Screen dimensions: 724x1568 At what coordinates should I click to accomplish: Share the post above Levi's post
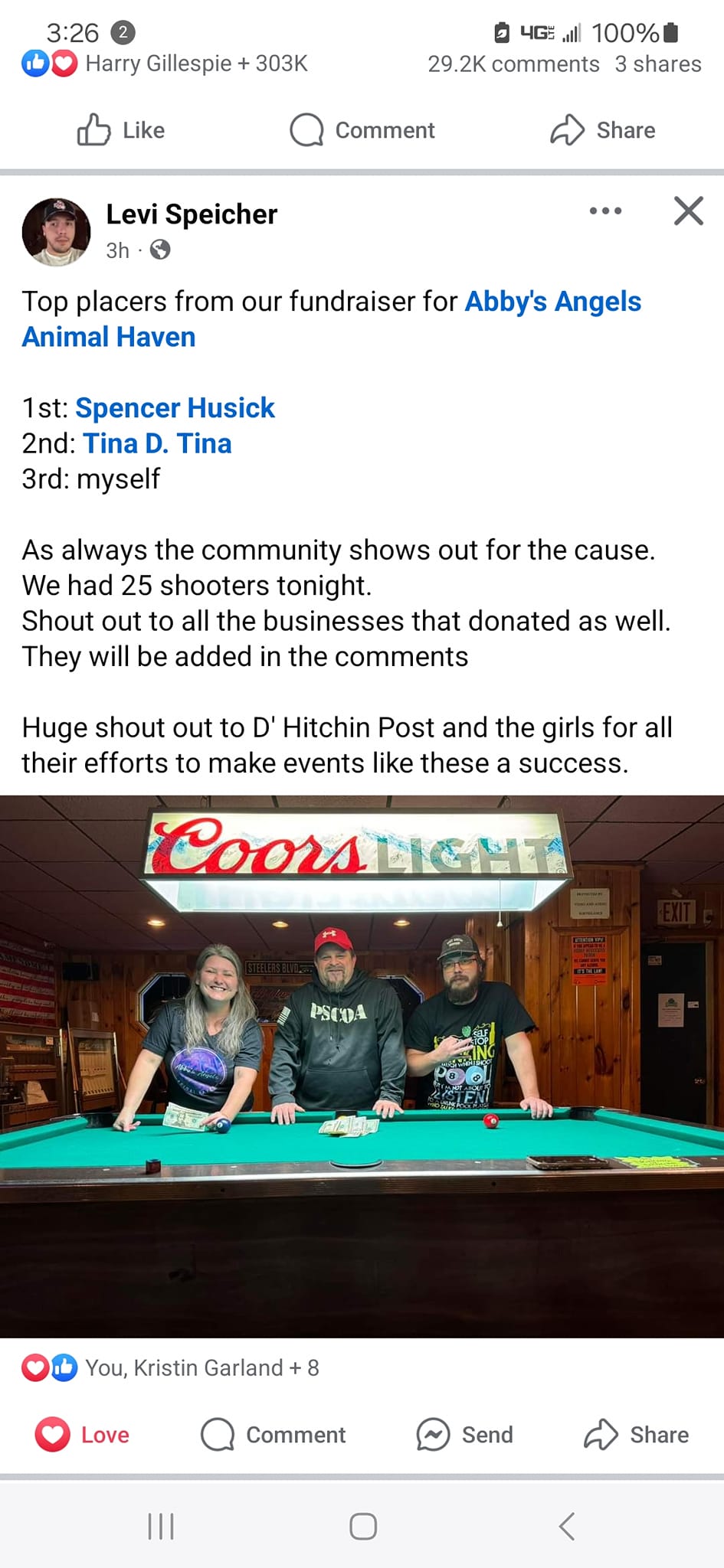click(603, 130)
